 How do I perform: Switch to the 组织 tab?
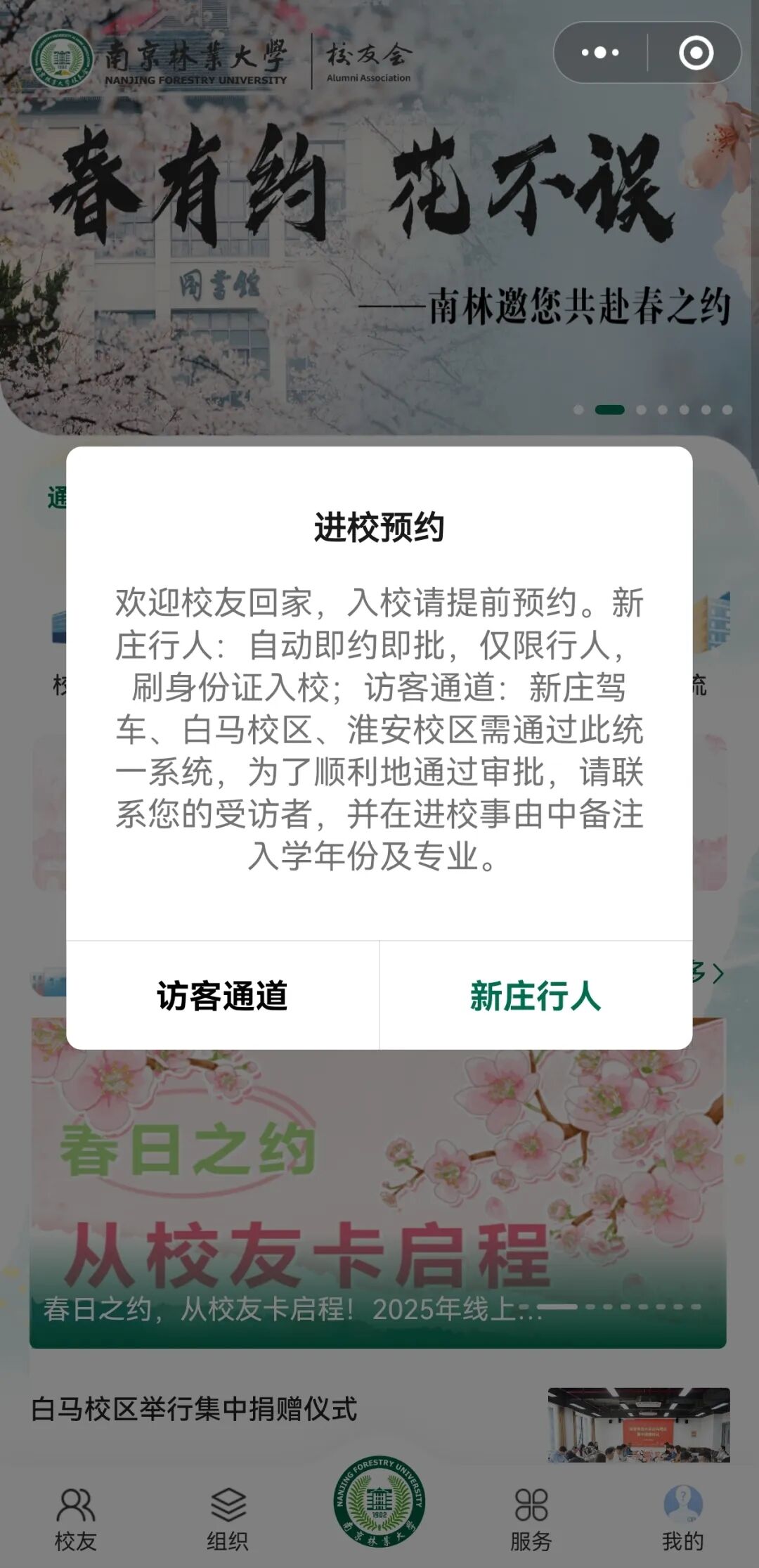[228, 1519]
